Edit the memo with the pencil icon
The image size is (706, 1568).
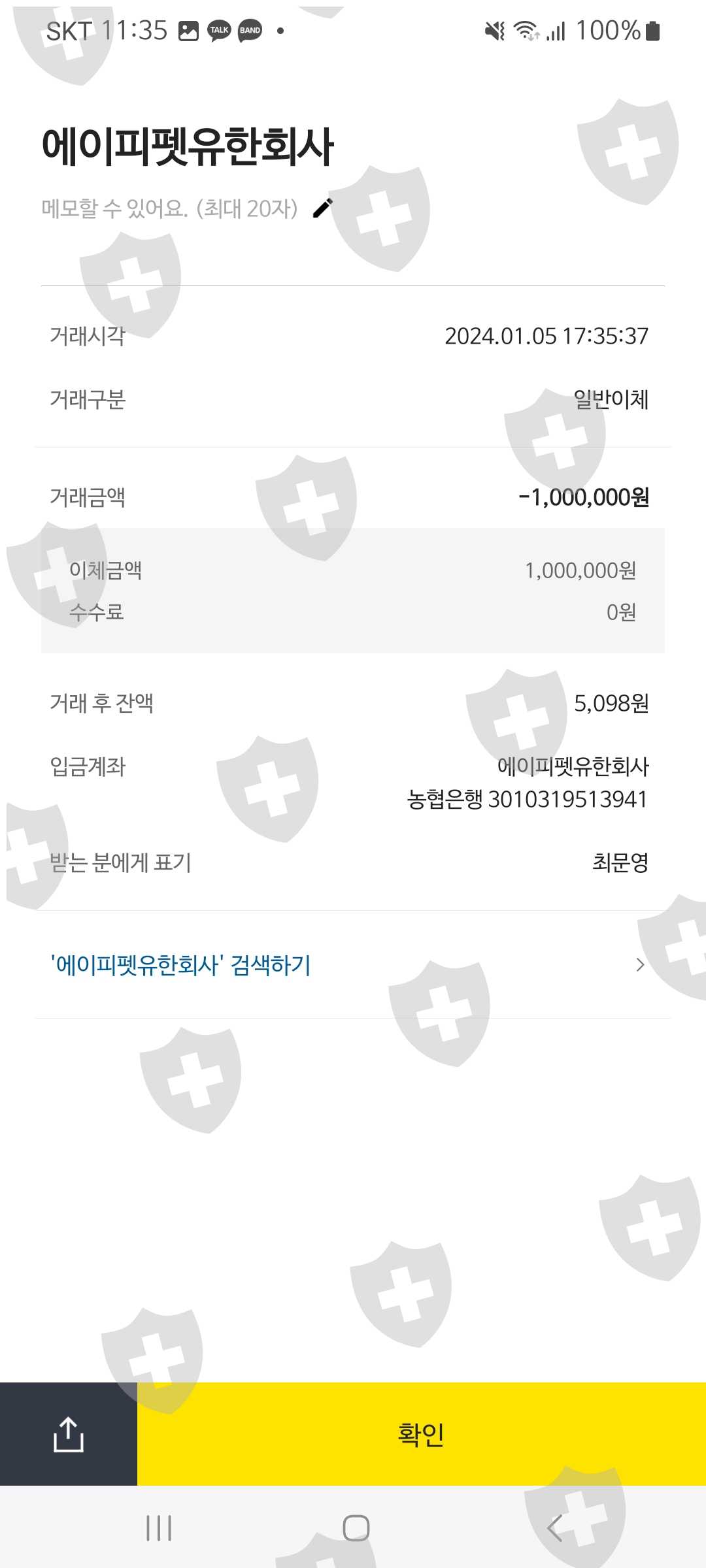(x=323, y=208)
